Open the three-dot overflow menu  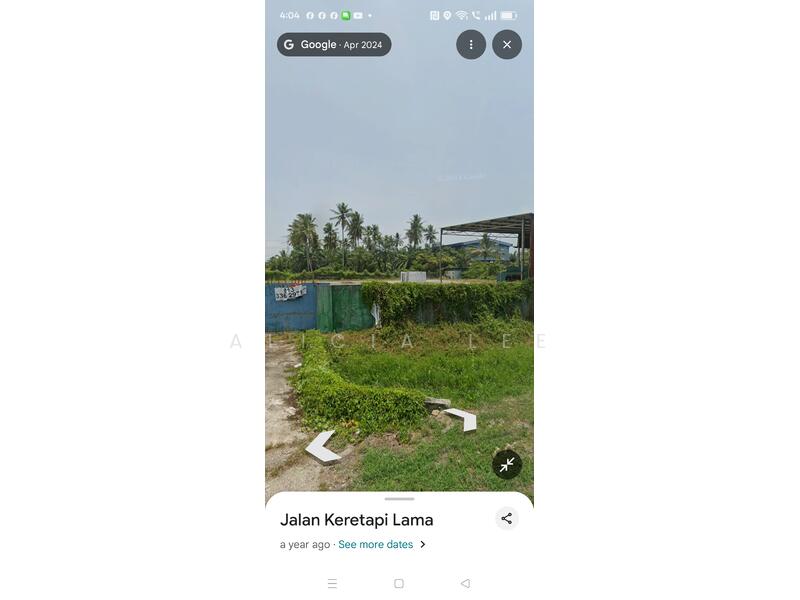point(471,45)
